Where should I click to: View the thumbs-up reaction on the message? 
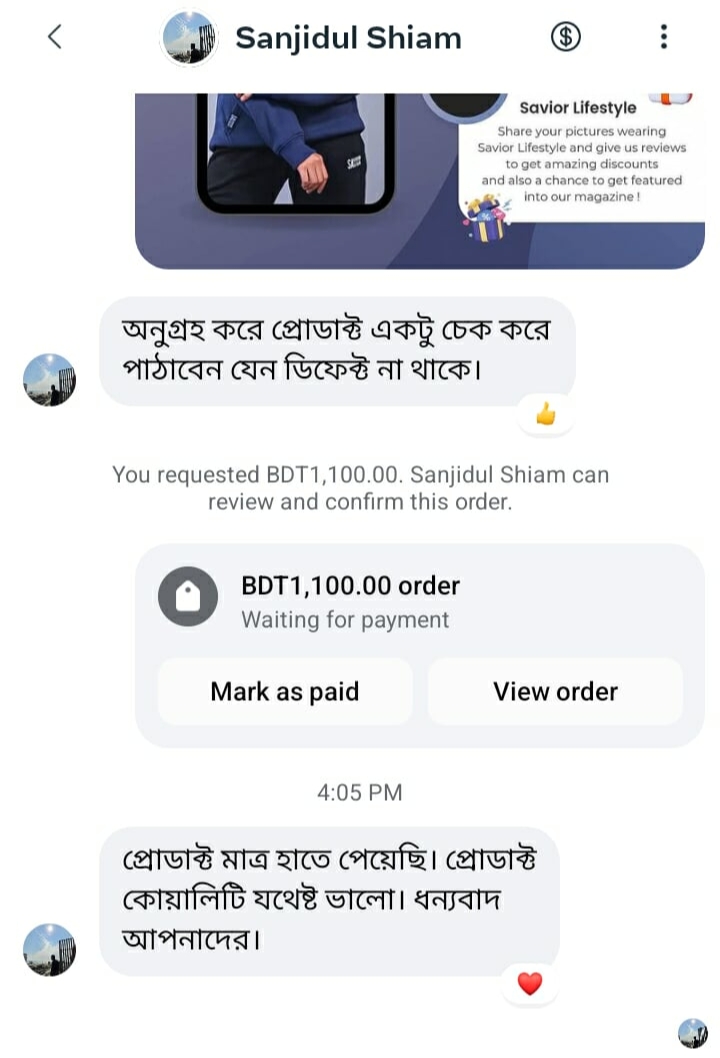point(546,414)
